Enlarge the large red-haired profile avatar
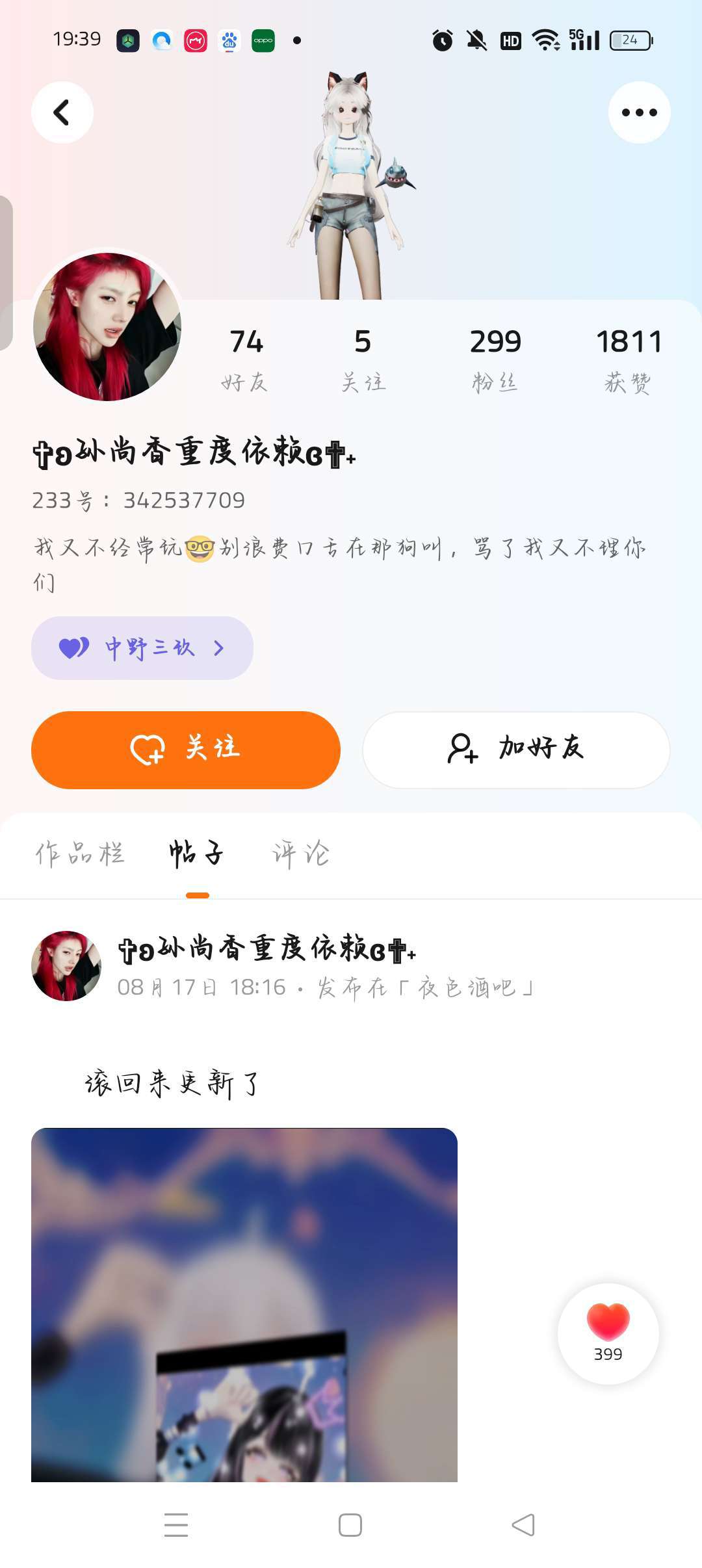Viewport: 702px width, 1568px height. [107, 326]
